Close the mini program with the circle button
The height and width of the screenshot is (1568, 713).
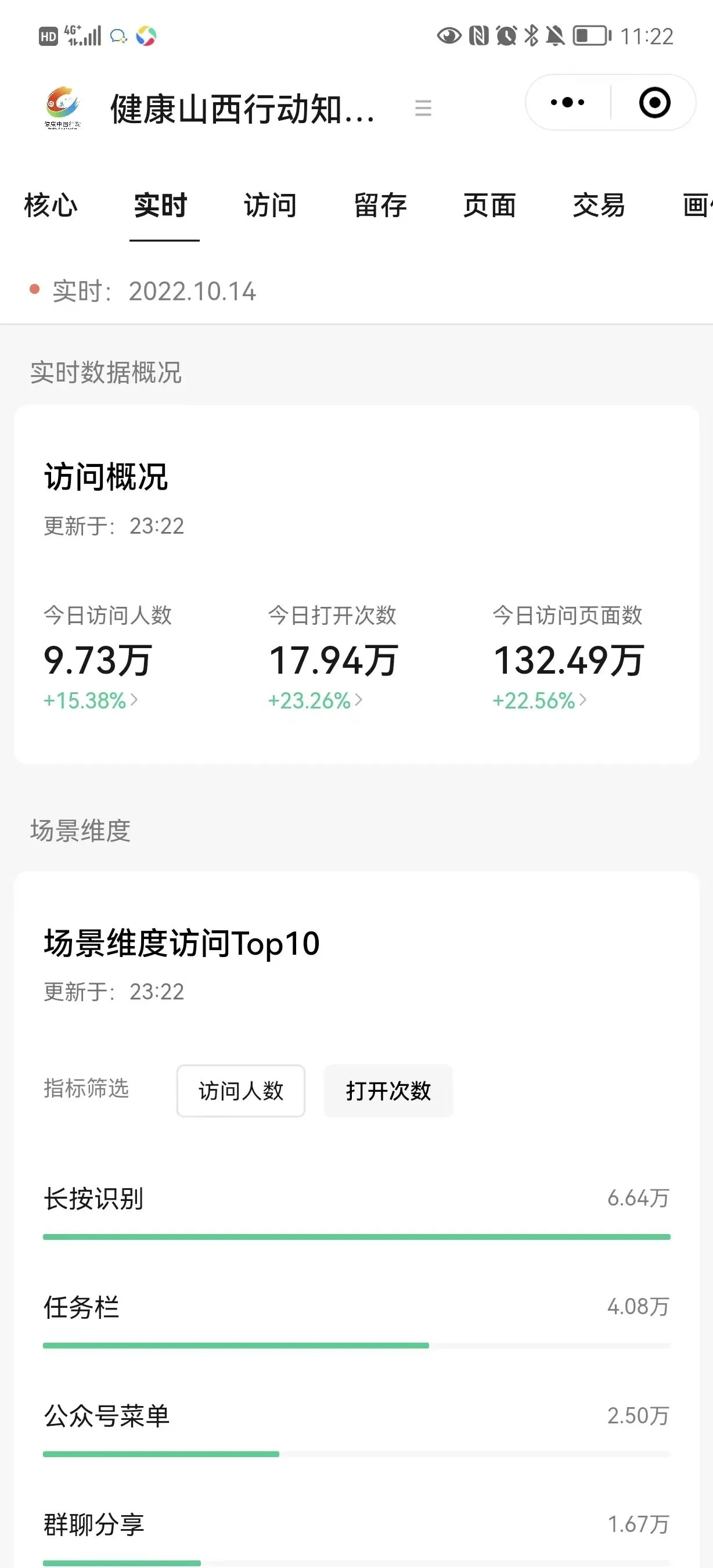point(654,102)
